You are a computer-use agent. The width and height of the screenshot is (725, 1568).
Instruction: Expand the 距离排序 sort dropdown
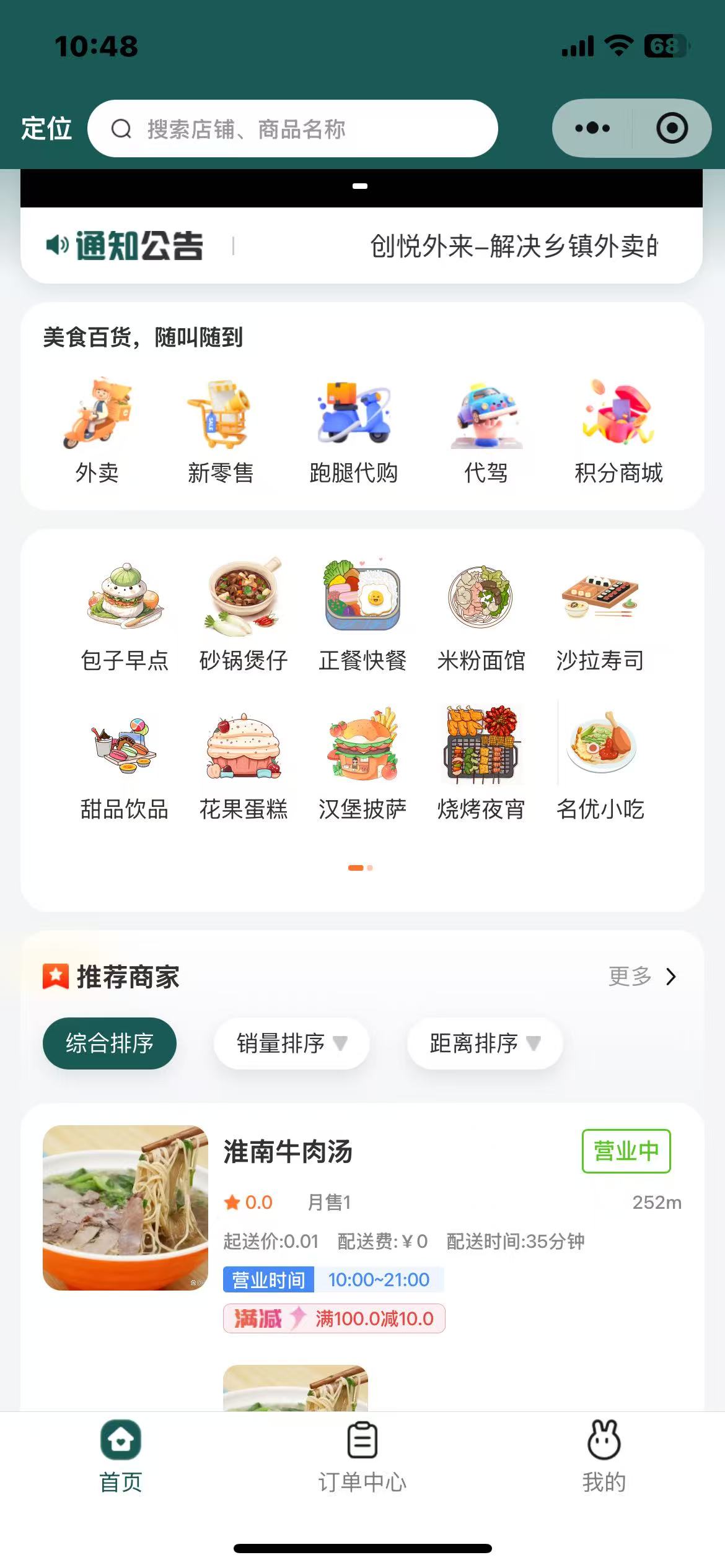pyautogui.click(x=485, y=1043)
